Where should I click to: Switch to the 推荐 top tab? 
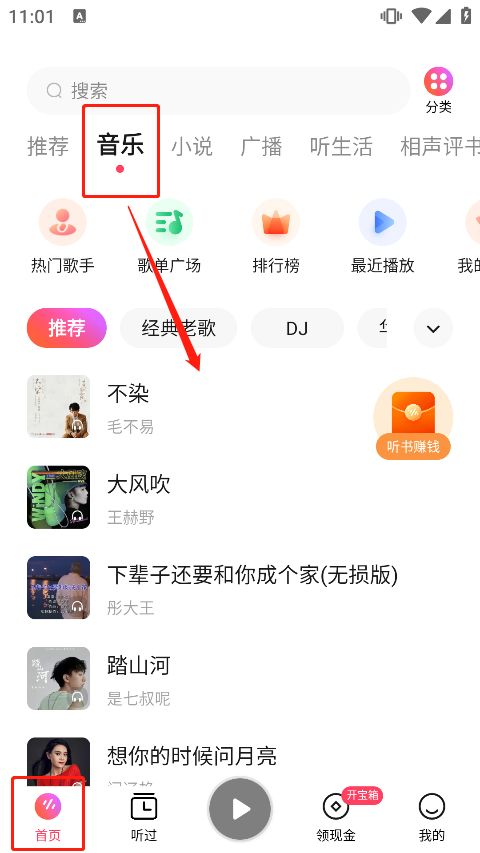tap(48, 147)
